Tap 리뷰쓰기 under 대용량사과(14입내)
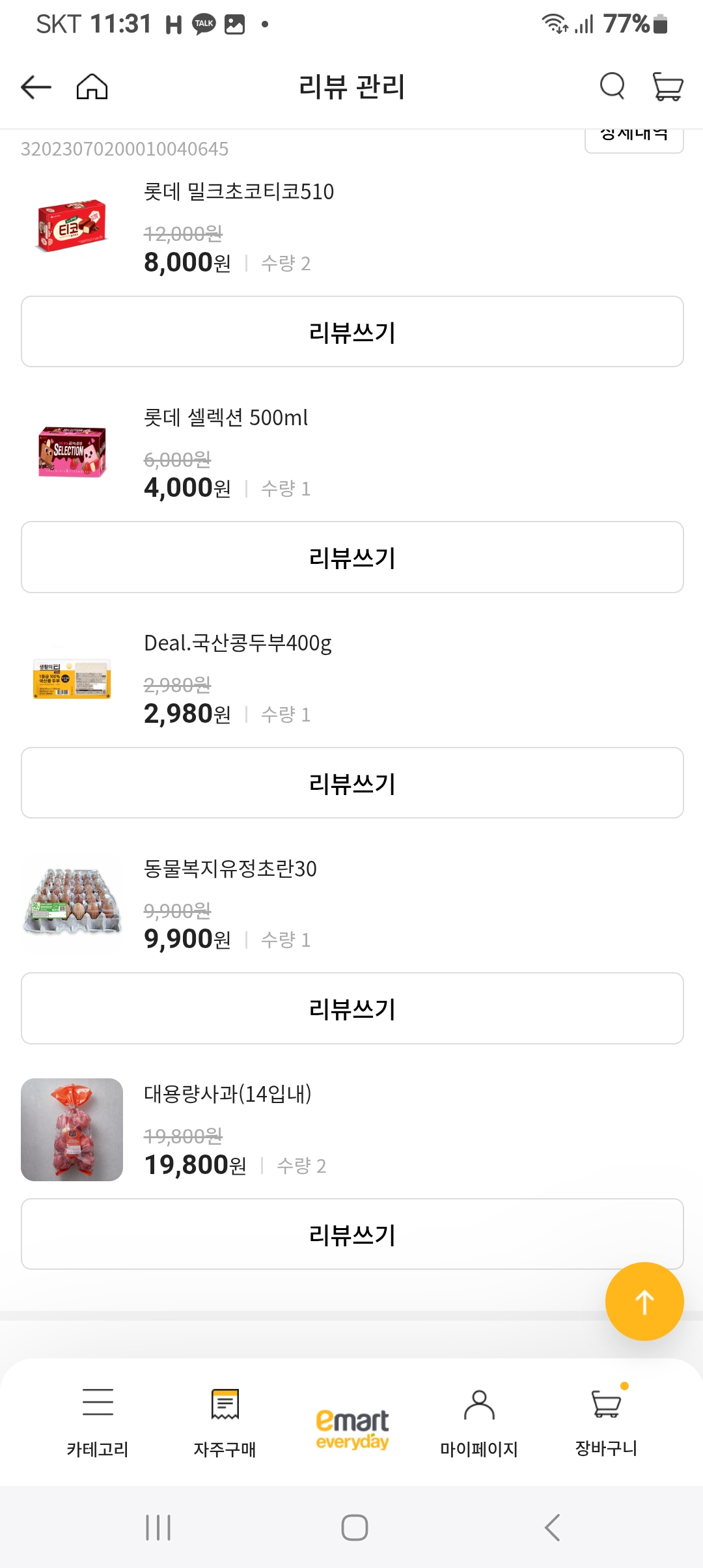The height and width of the screenshot is (1568, 703). tap(351, 1234)
